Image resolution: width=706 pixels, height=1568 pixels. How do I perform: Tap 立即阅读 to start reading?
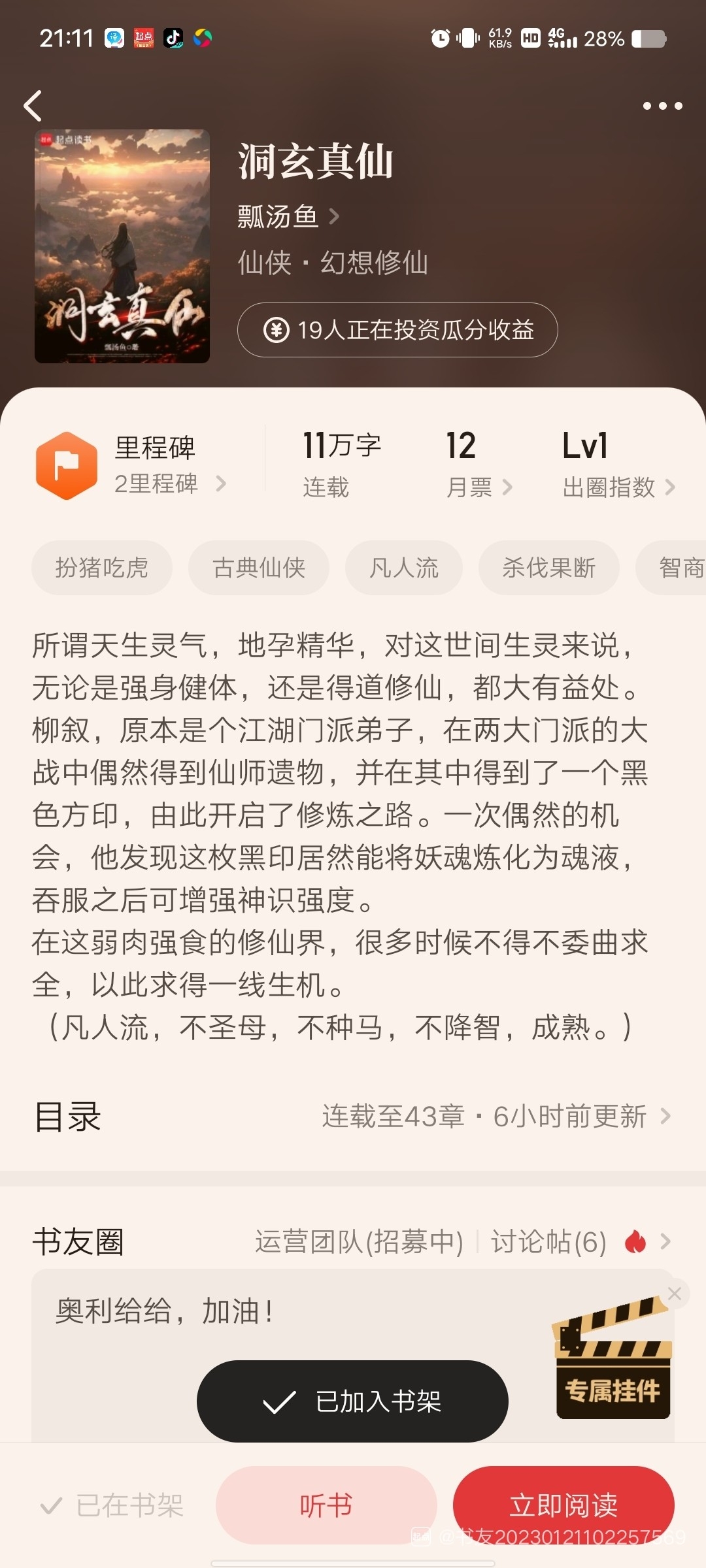point(563,1505)
